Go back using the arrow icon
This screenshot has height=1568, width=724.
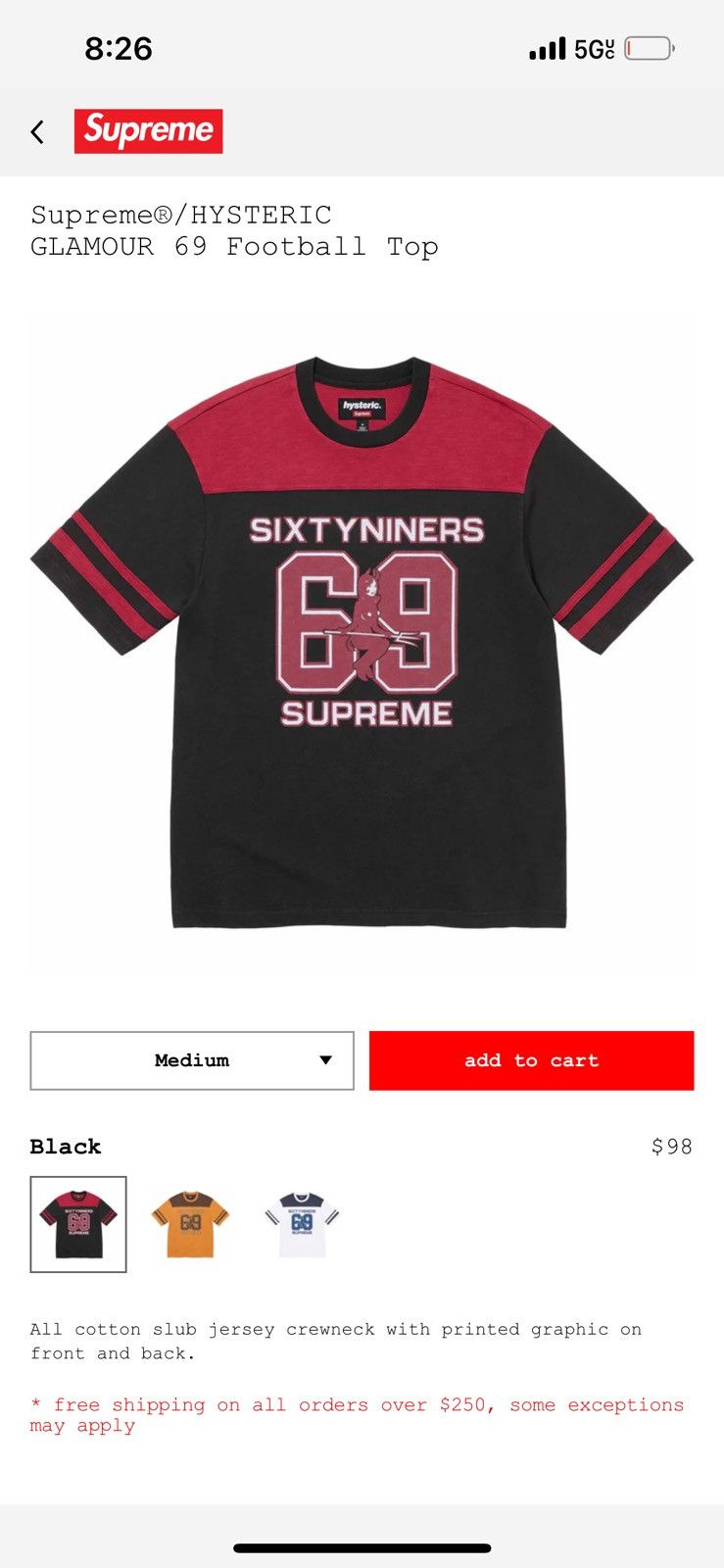37,131
